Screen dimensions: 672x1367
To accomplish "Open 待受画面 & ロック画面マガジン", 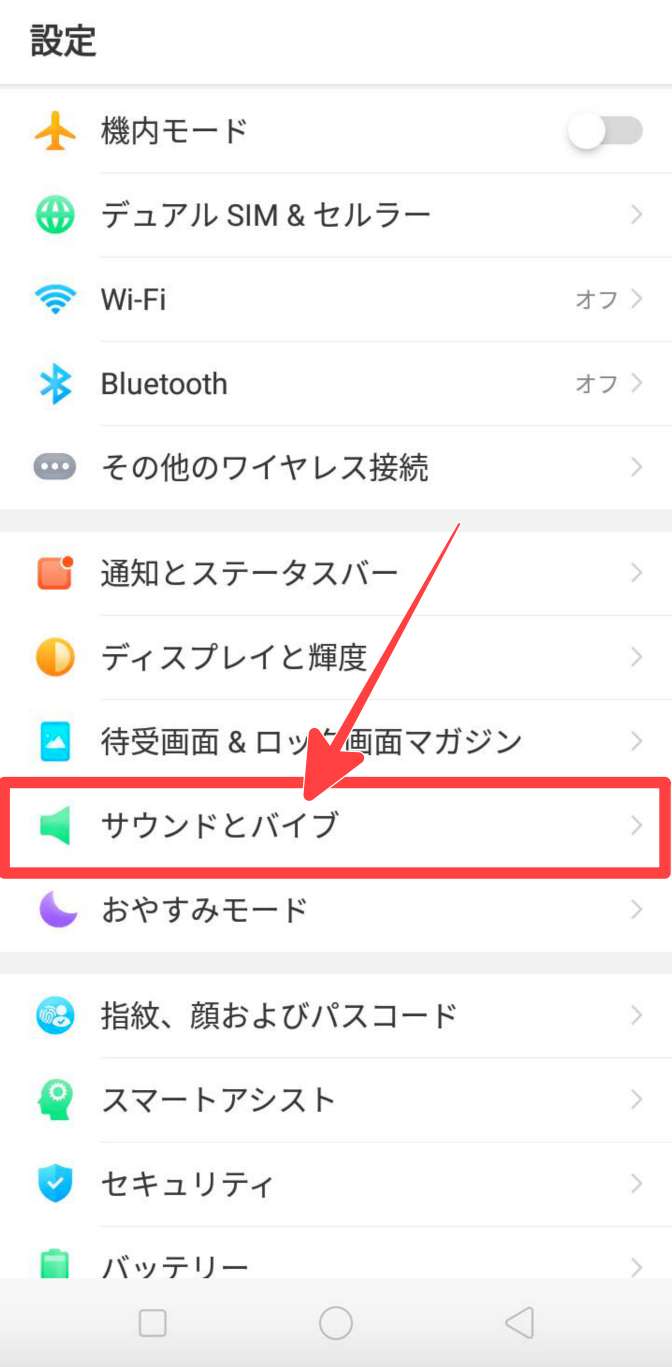I will pos(336,741).
